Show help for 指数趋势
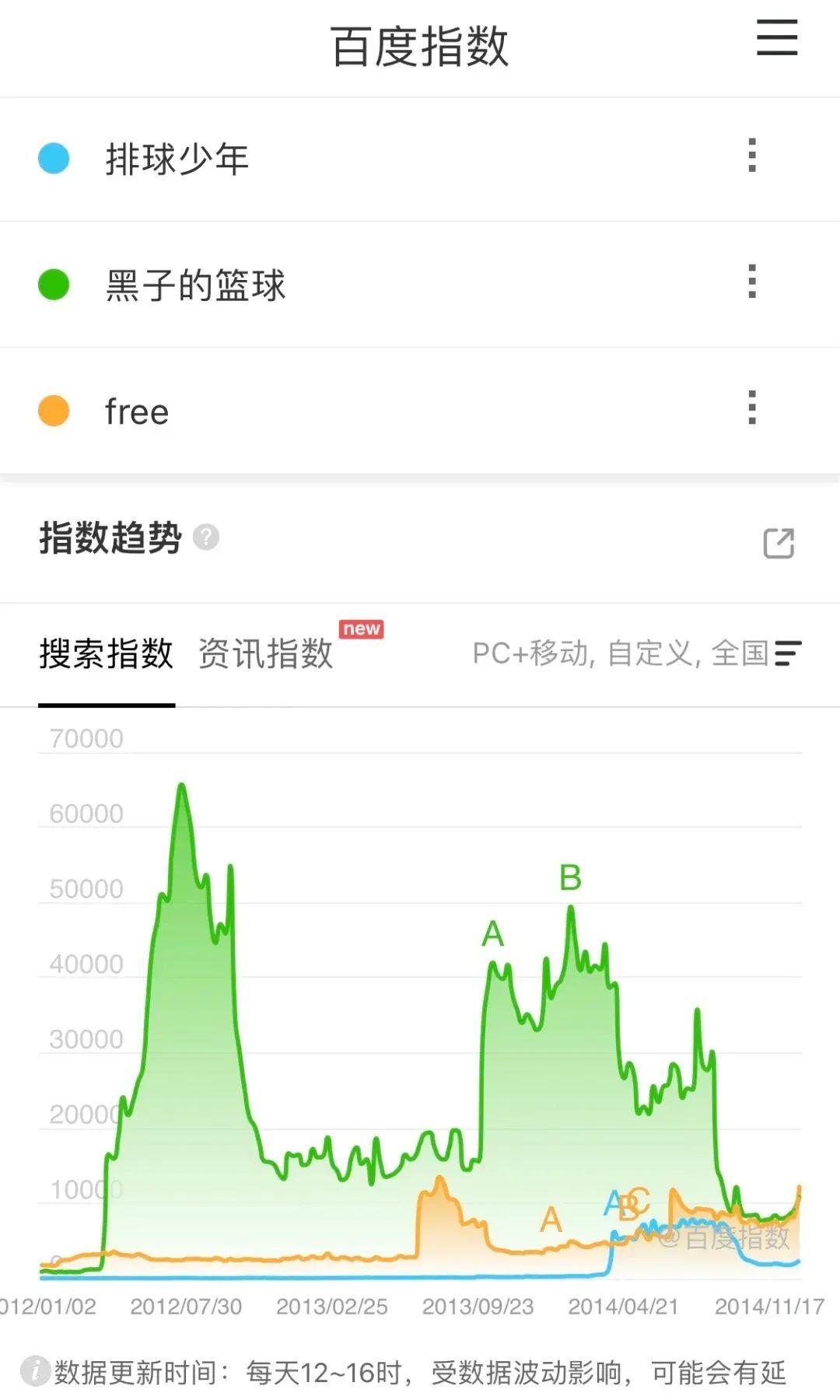Screen dimensions: 840x1400 click(206, 537)
